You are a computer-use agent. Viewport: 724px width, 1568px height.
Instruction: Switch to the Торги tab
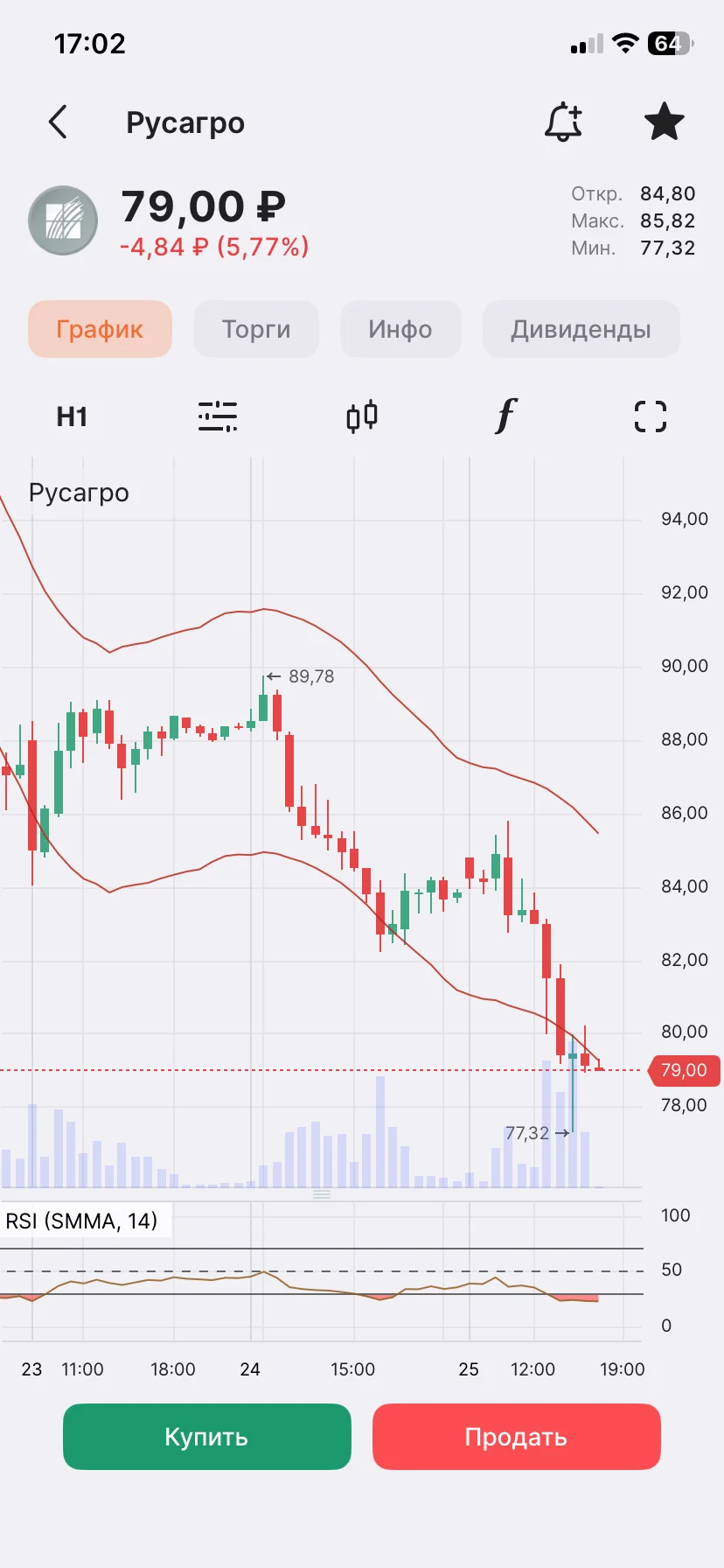click(256, 329)
